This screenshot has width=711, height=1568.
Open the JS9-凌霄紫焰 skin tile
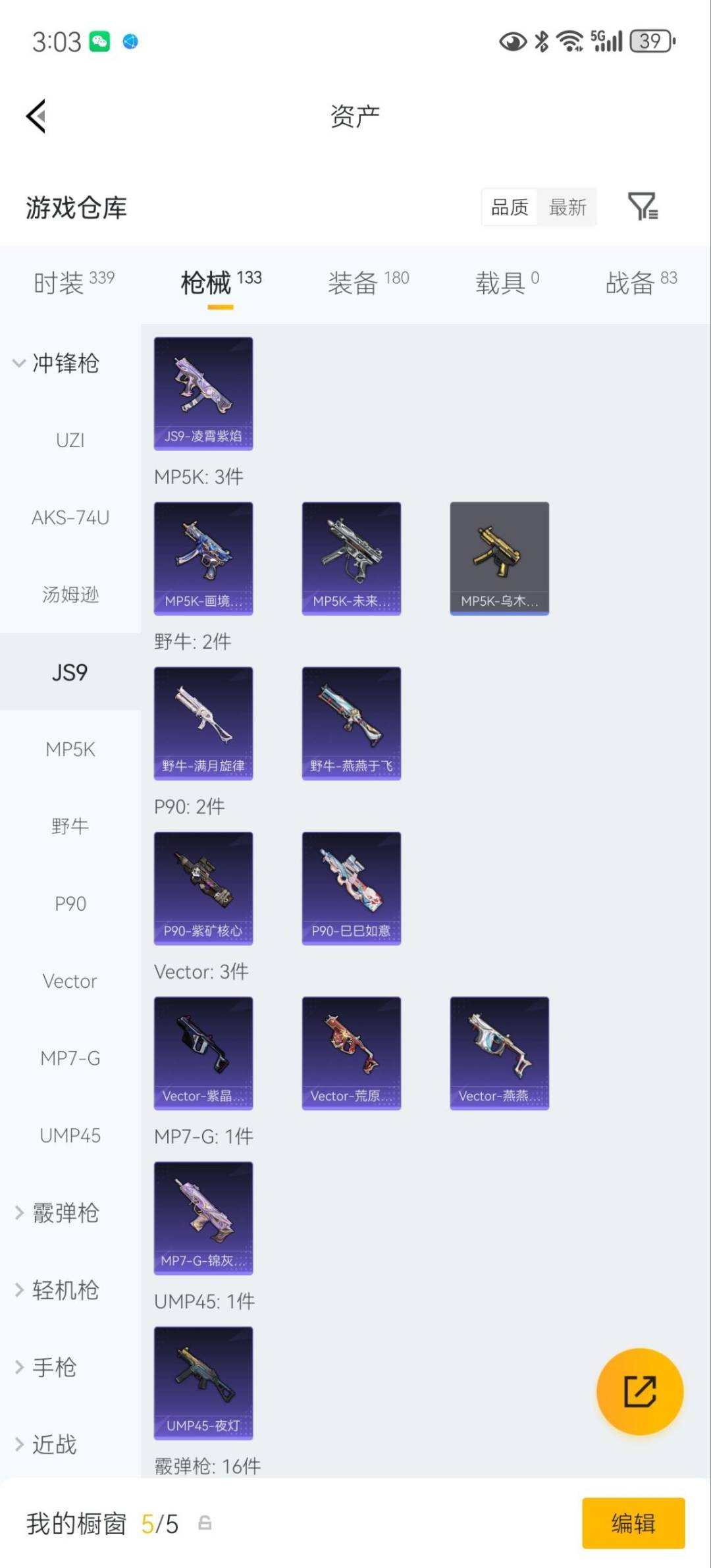203,394
